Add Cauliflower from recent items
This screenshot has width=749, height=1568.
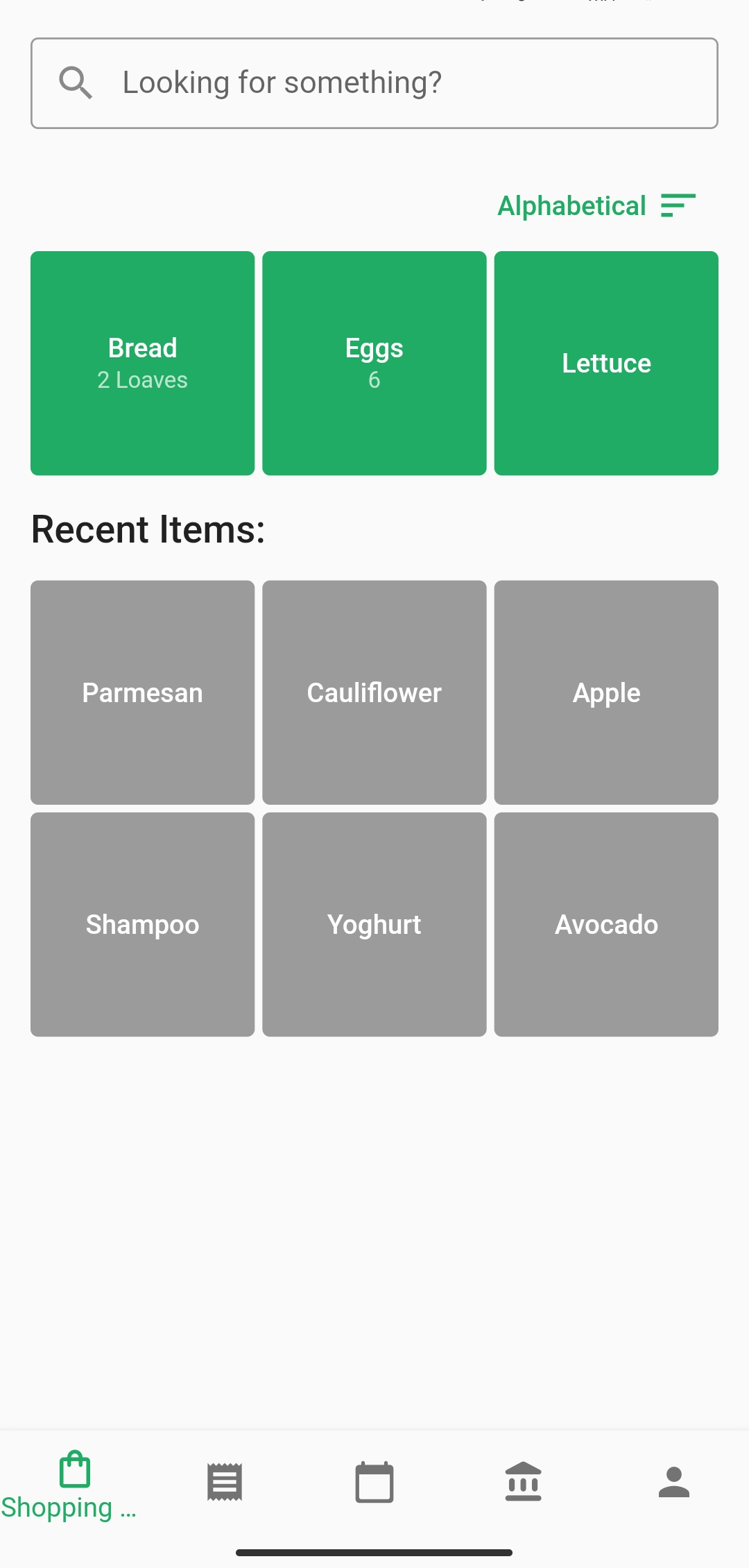coord(374,692)
